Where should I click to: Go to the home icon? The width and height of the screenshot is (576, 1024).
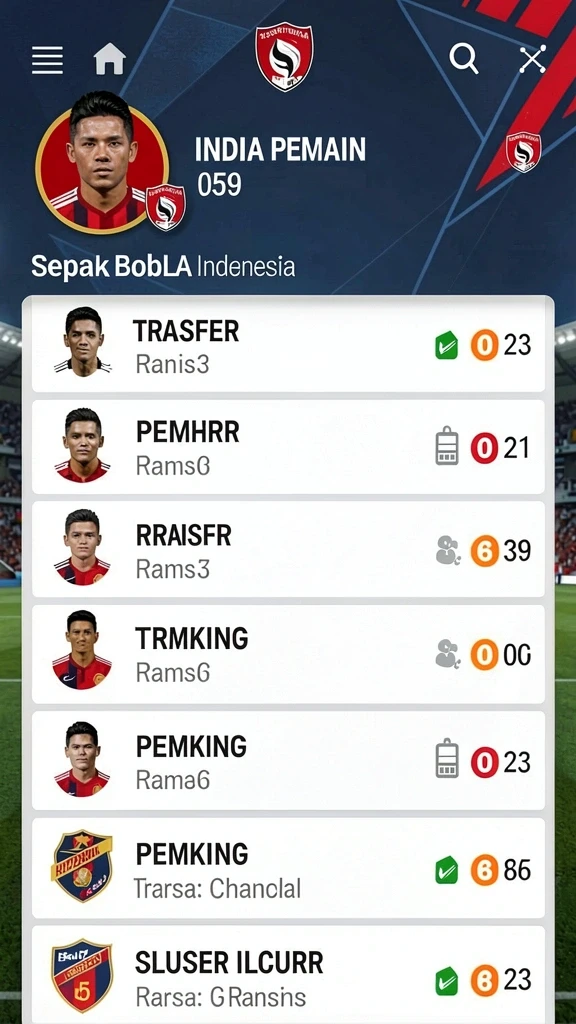(x=110, y=60)
